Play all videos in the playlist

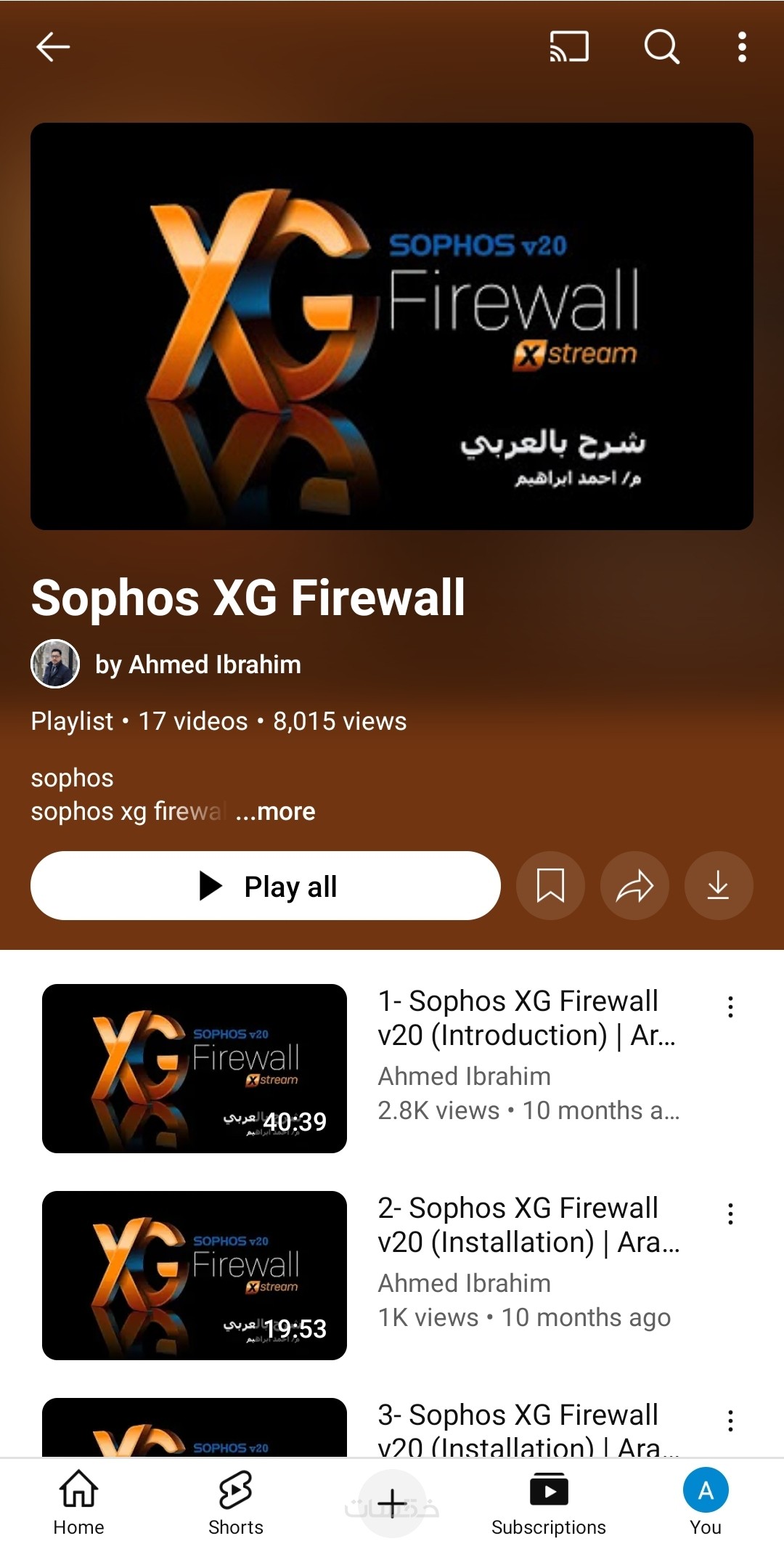pyautogui.click(x=266, y=886)
